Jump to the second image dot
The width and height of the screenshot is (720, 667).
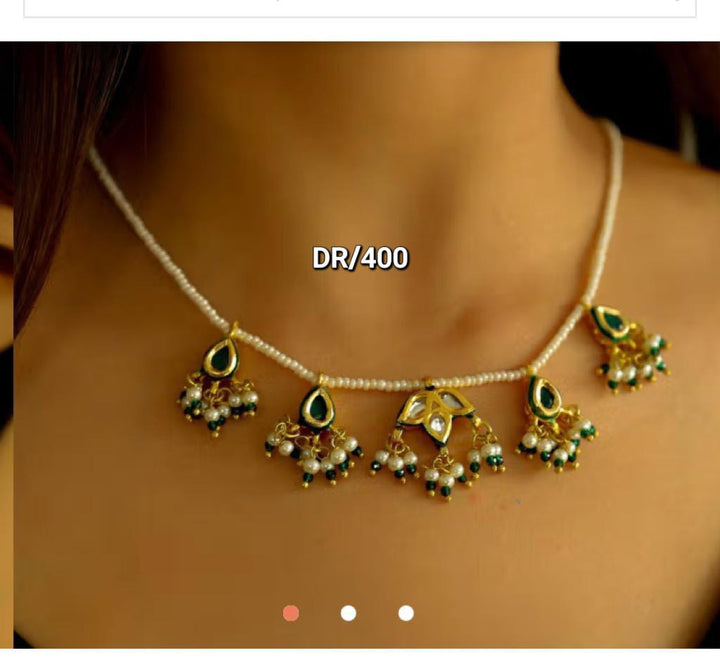(348, 613)
